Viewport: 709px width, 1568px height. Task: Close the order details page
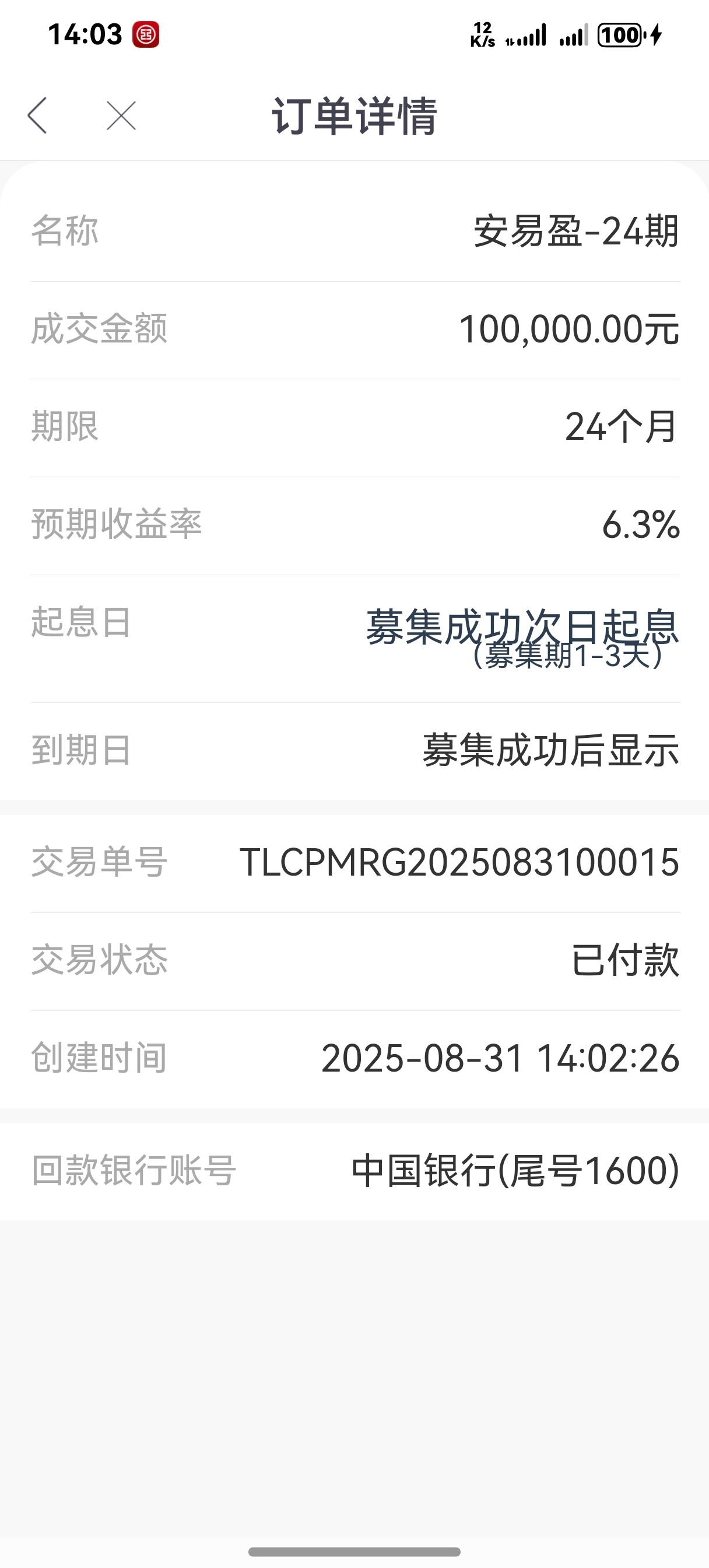121,116
